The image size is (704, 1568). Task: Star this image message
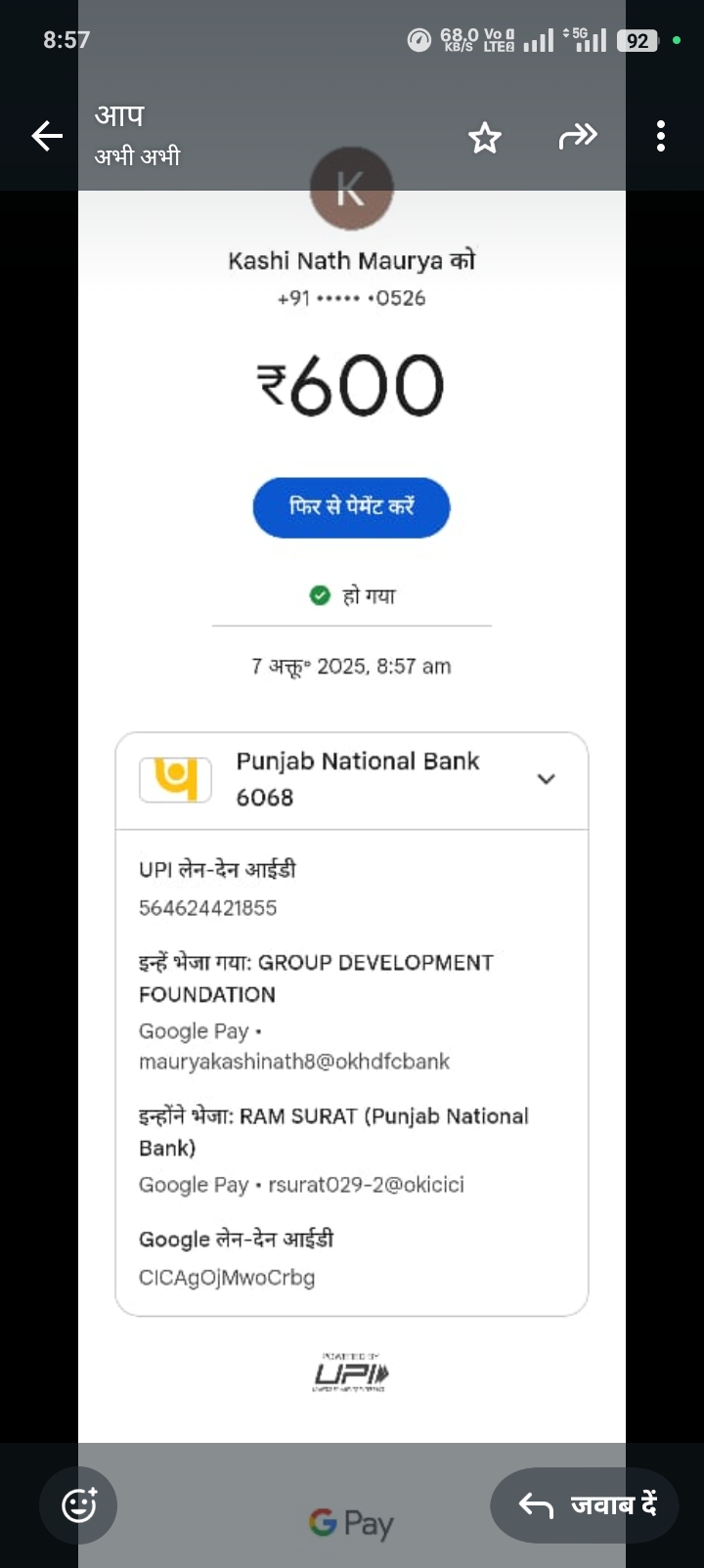[484, 138]
